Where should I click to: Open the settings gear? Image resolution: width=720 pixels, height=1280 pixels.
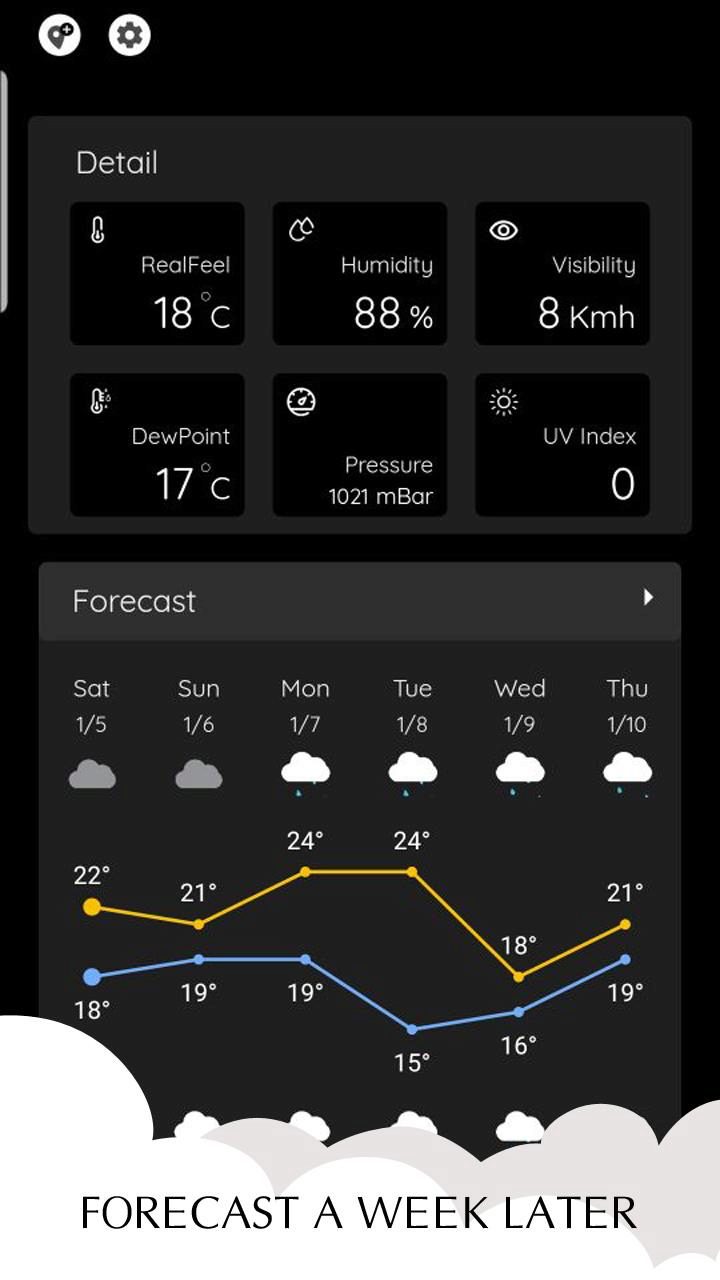point(129,36)
